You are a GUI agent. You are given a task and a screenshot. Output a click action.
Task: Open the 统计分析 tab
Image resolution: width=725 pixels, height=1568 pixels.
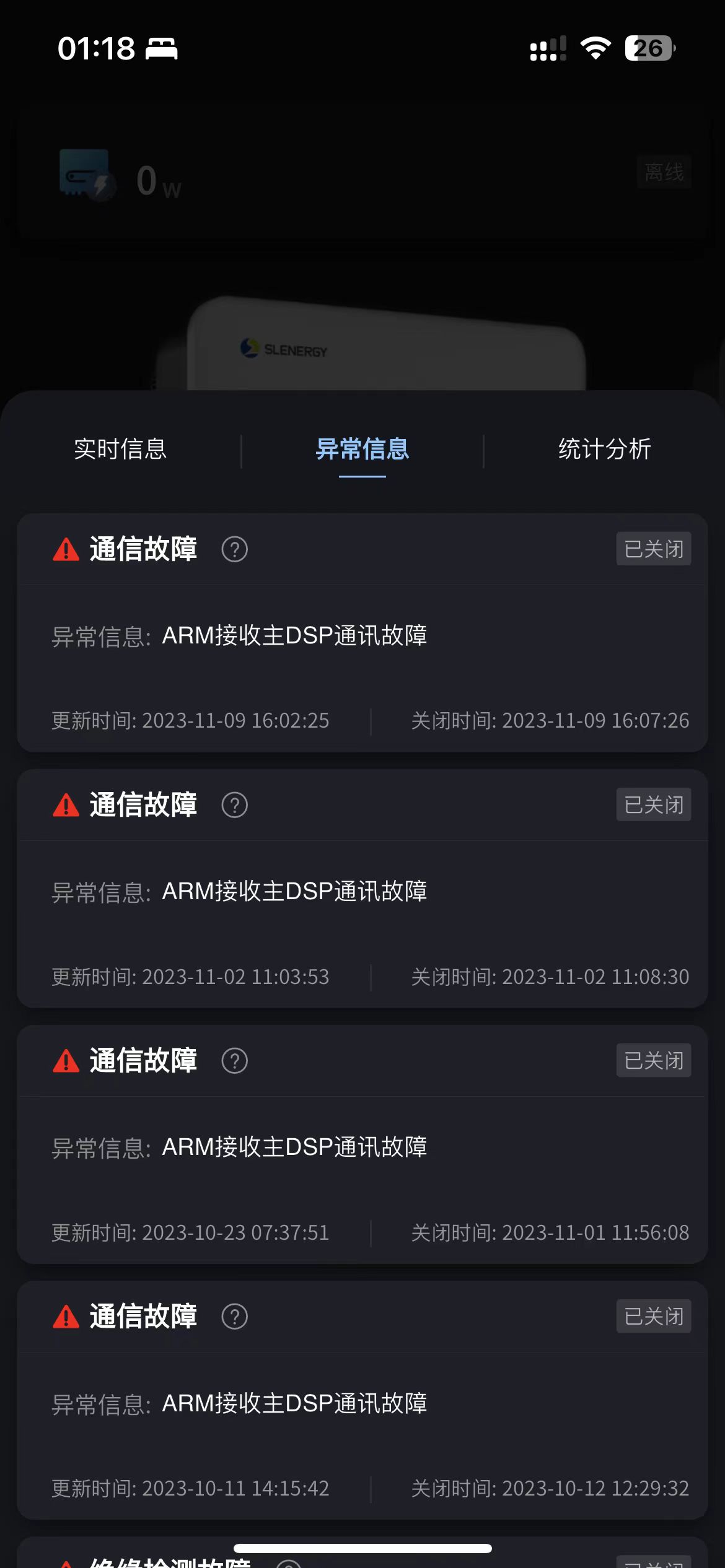(x=604, y=449)
